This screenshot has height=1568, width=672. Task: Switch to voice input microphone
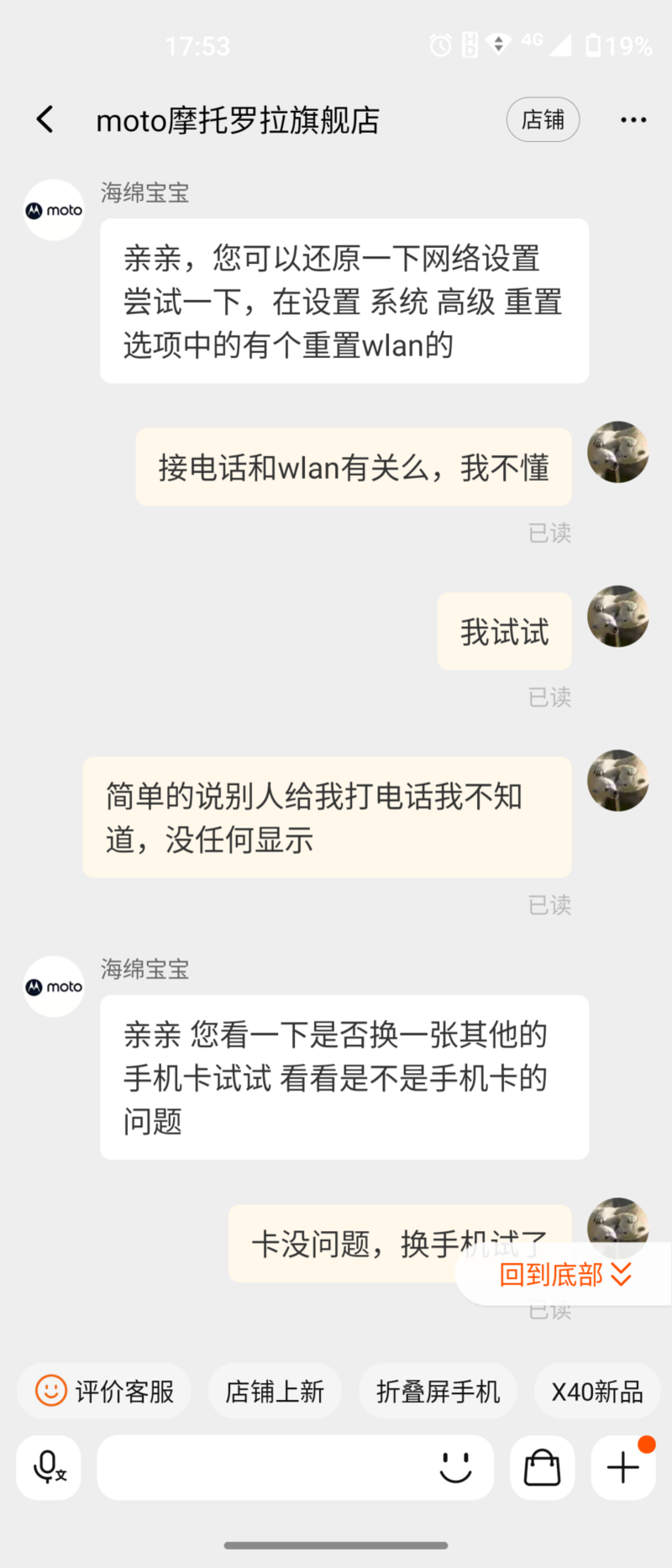[49, 1467]
